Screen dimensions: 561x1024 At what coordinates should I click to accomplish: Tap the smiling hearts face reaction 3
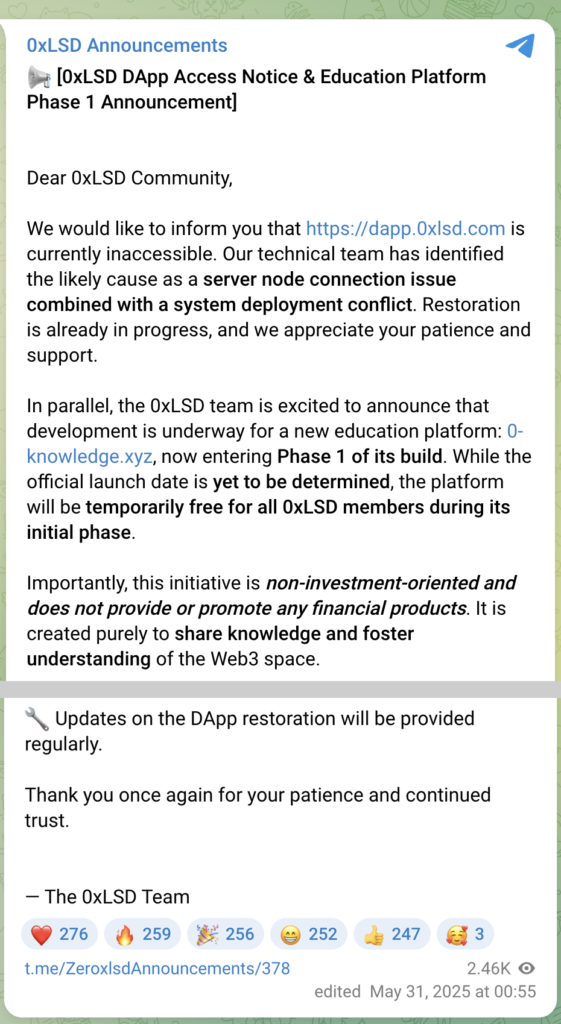pyautogui.click(x=465, y=934)
